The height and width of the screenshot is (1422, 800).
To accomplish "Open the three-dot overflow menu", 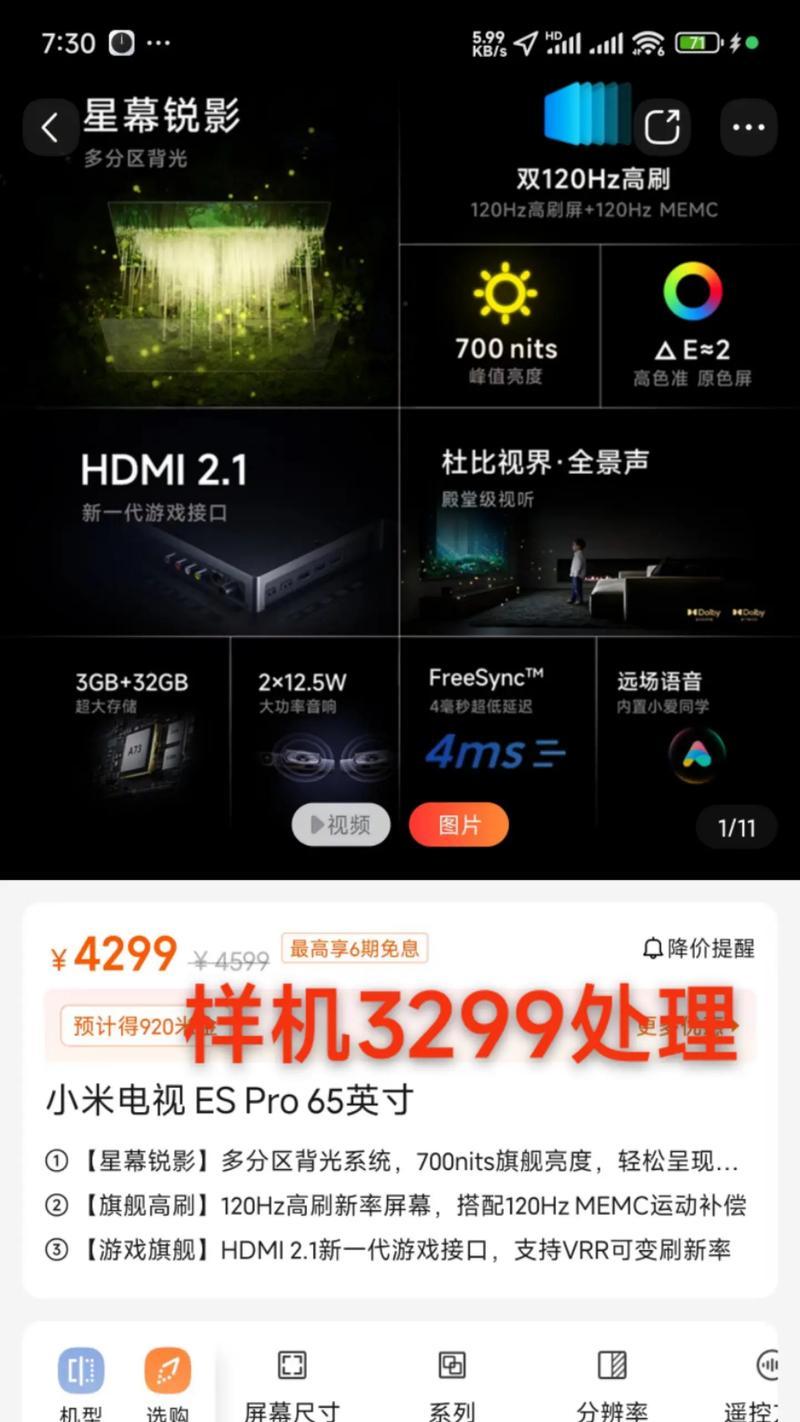I will 748,128.
